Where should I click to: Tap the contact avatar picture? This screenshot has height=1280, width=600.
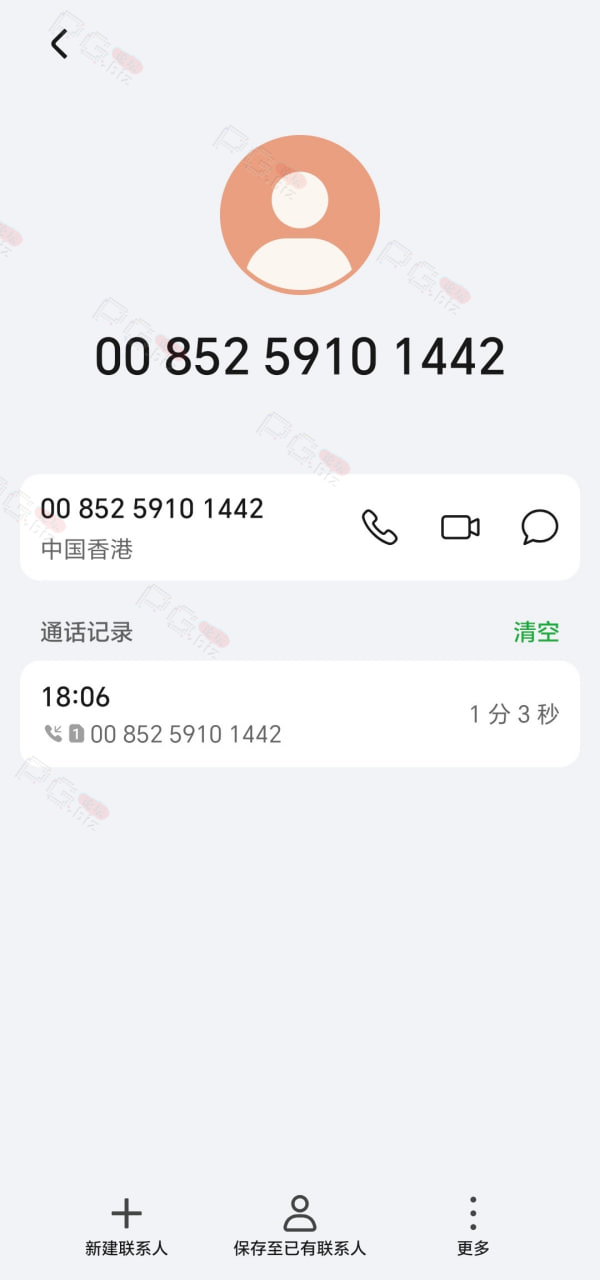pyautogui.click(x=300, y=215)
